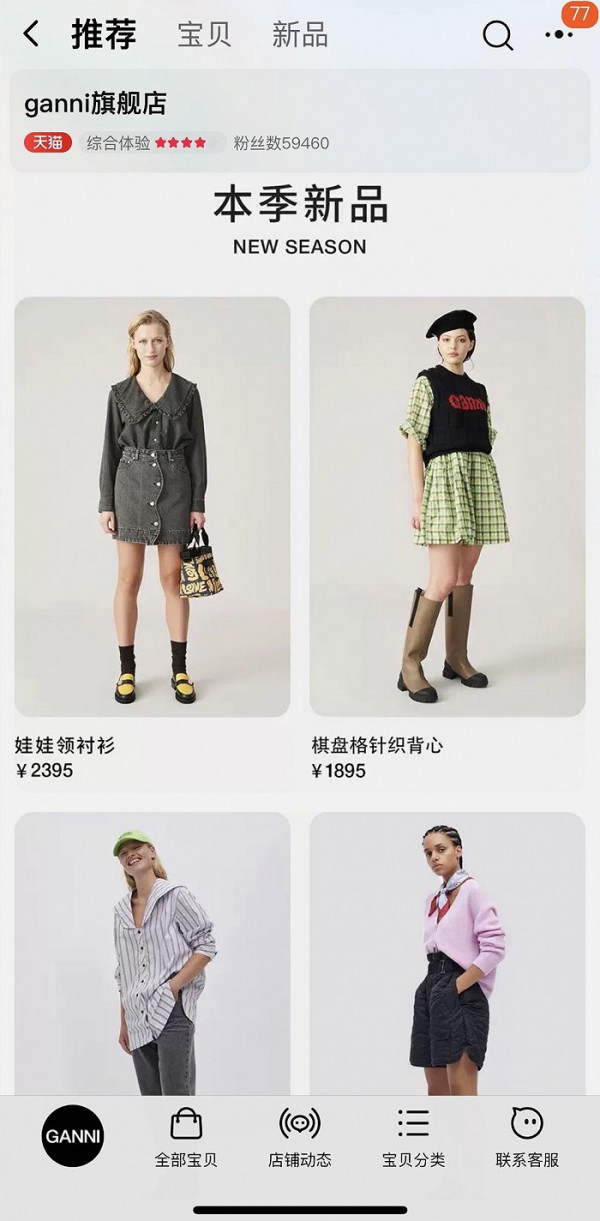Open the pink cardigan product card

click(x=447, y=952)
